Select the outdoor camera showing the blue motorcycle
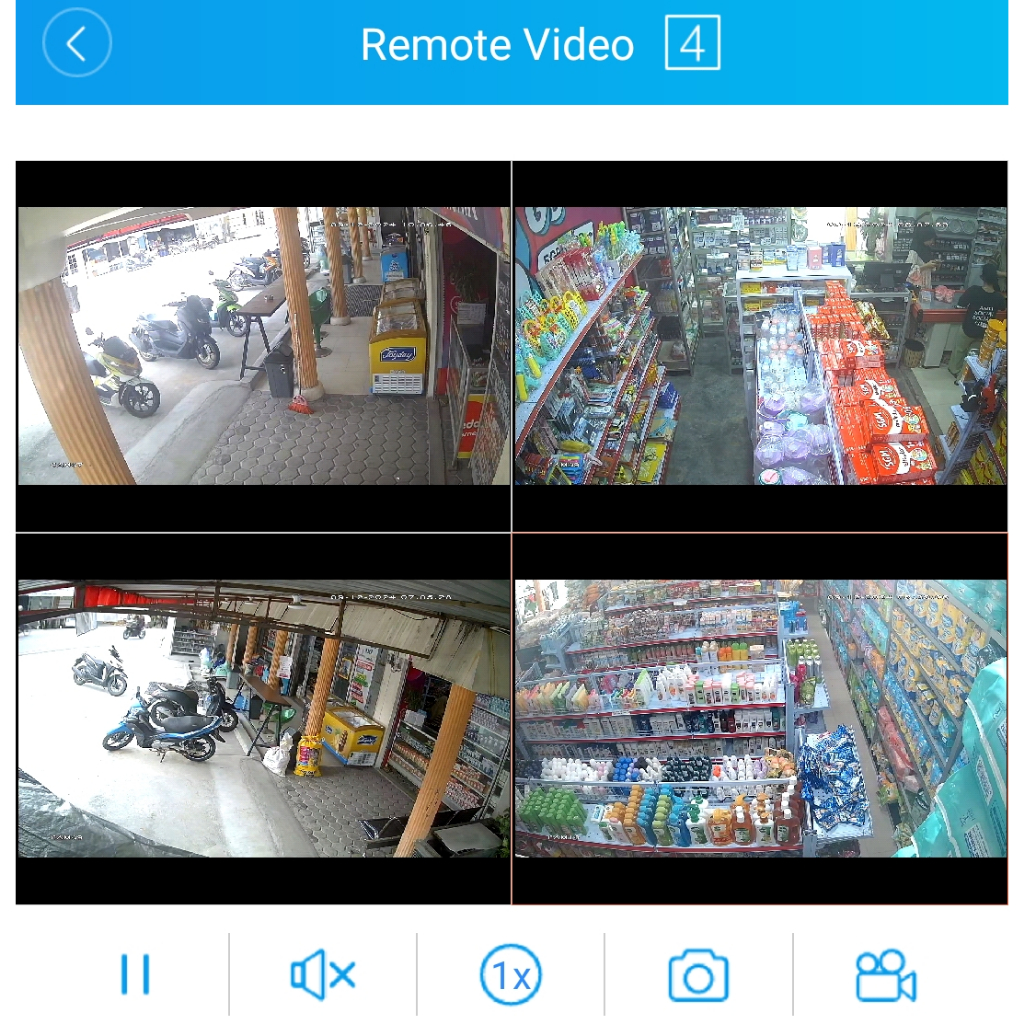1024x1024 pixels. [x=263, y=718]
